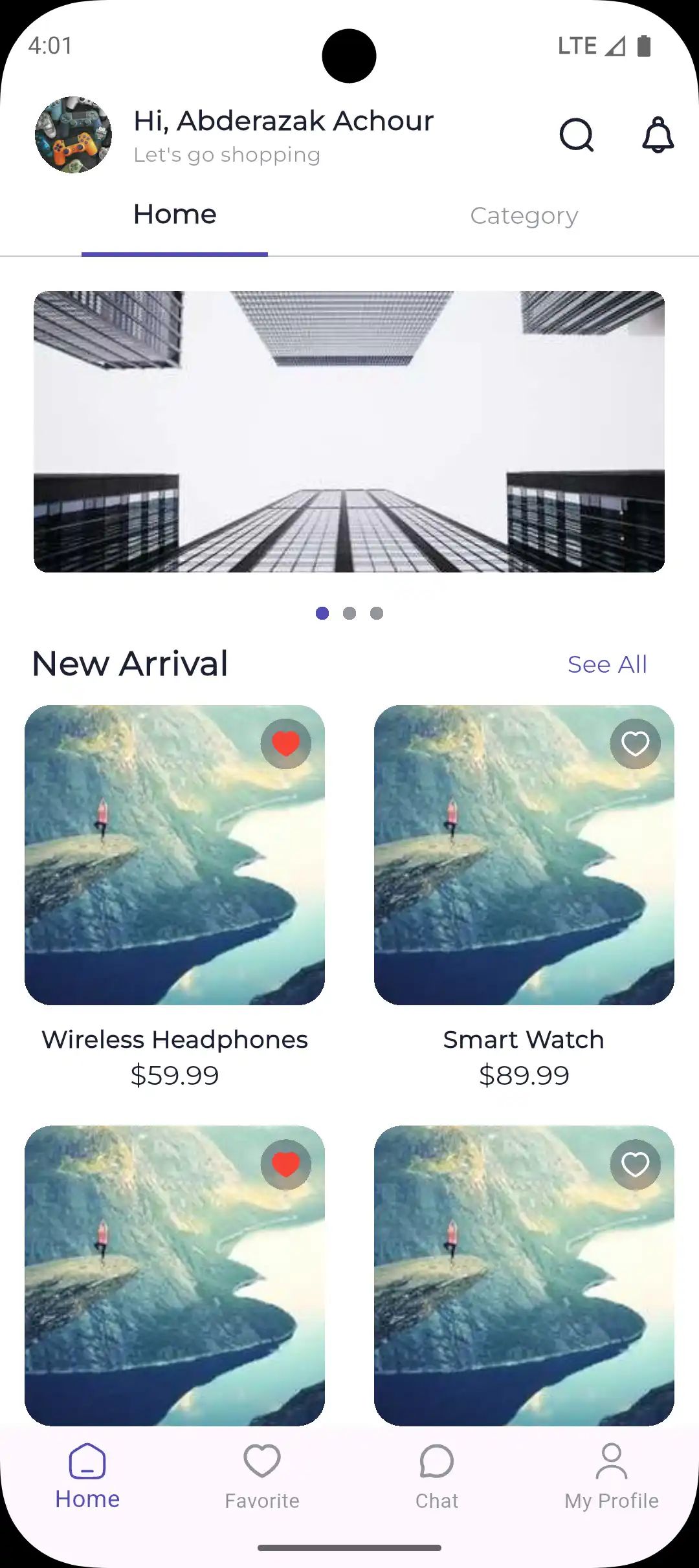See All new arrivals
699x1568 pixels.
click(606, 664)
